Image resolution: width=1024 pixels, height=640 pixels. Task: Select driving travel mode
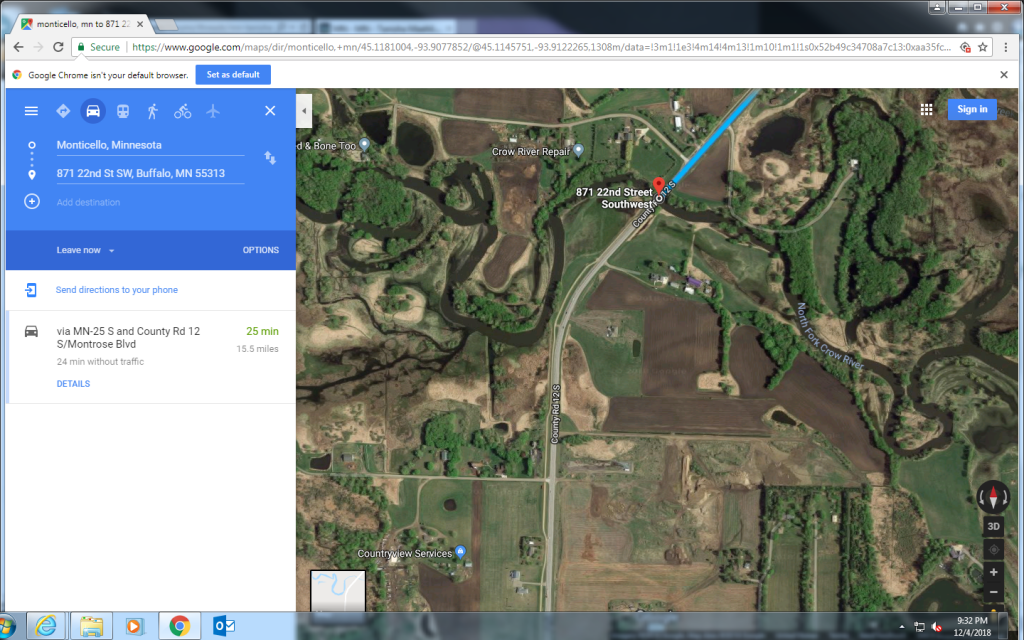(x=93, y=111)
